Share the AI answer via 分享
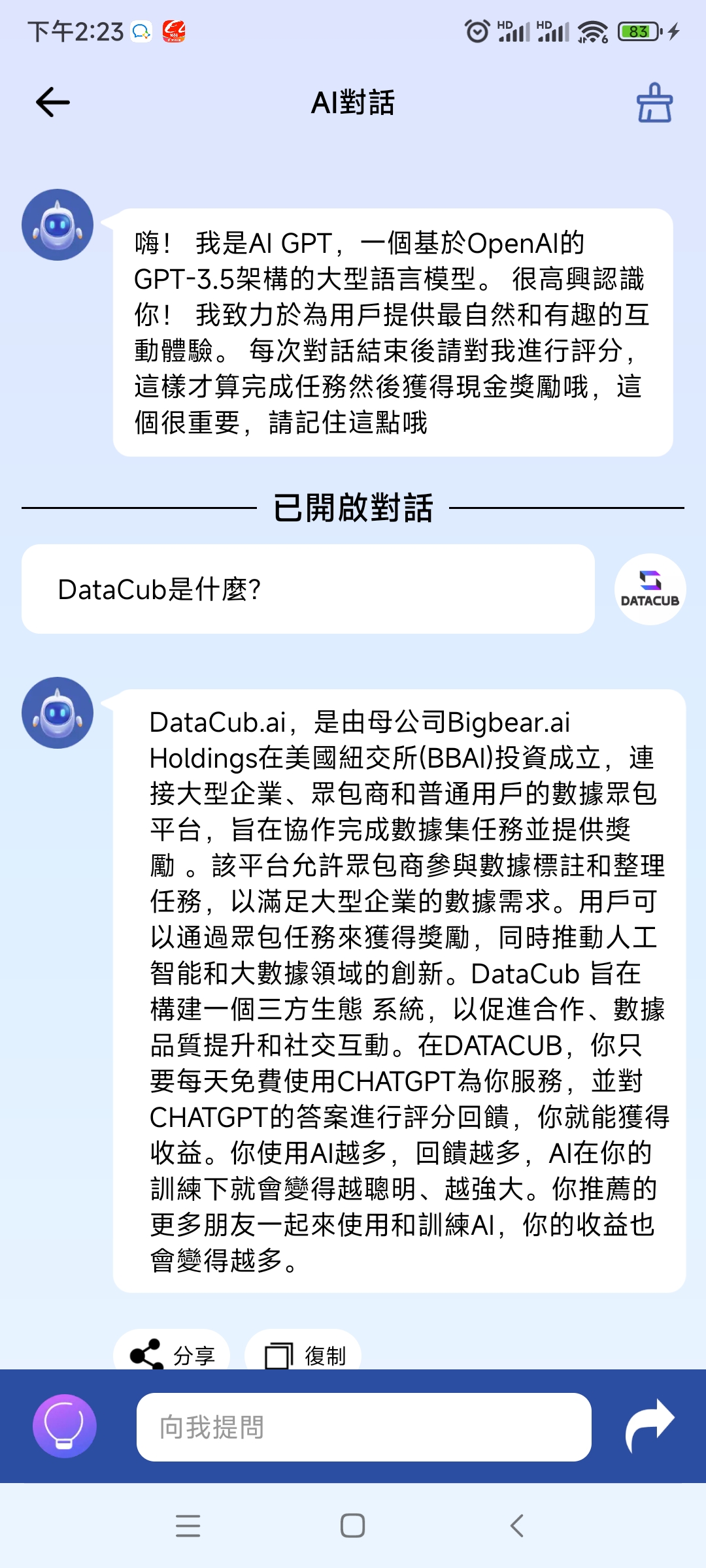The height and width of the screenshot is (1568, 706). (x=172, y=1352)
